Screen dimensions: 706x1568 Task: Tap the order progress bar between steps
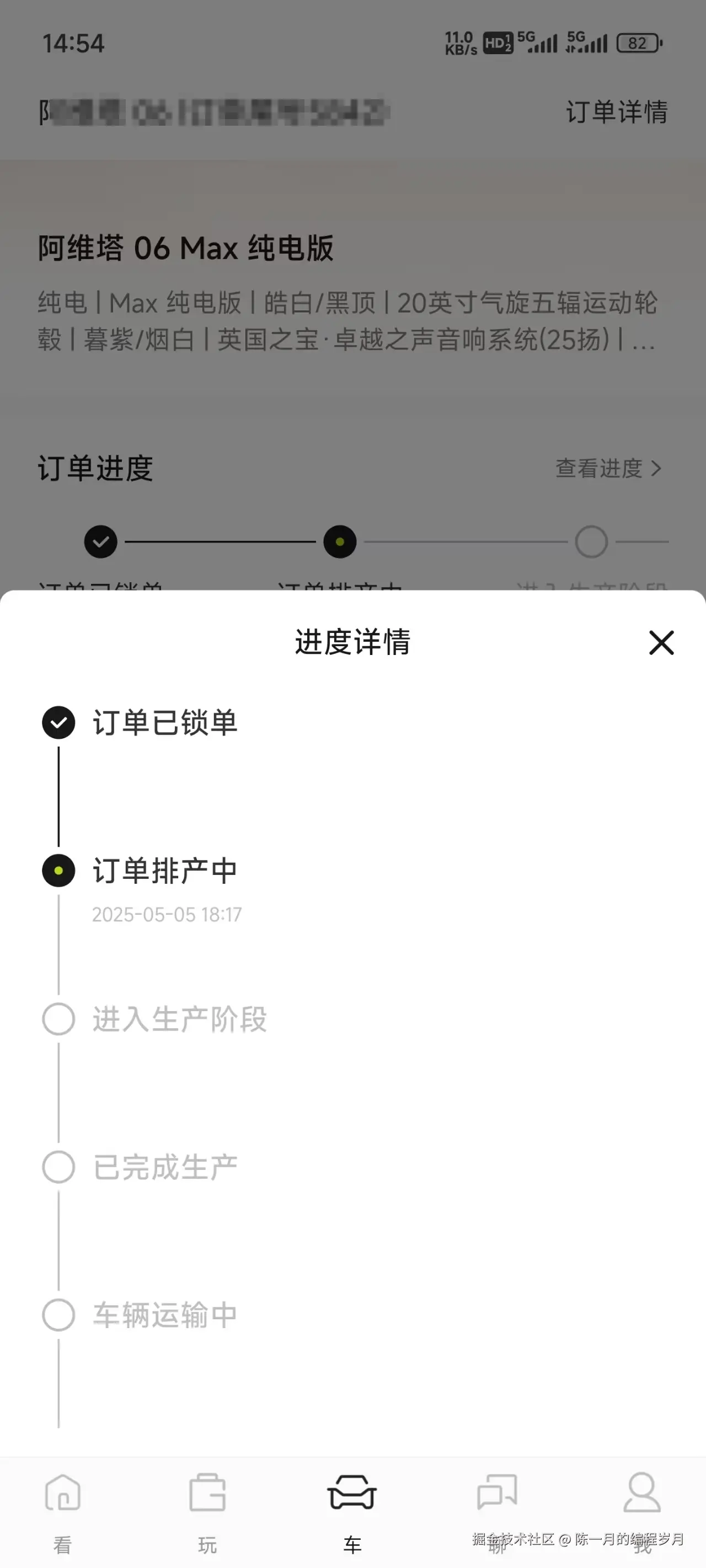click(x=220, y=541)
